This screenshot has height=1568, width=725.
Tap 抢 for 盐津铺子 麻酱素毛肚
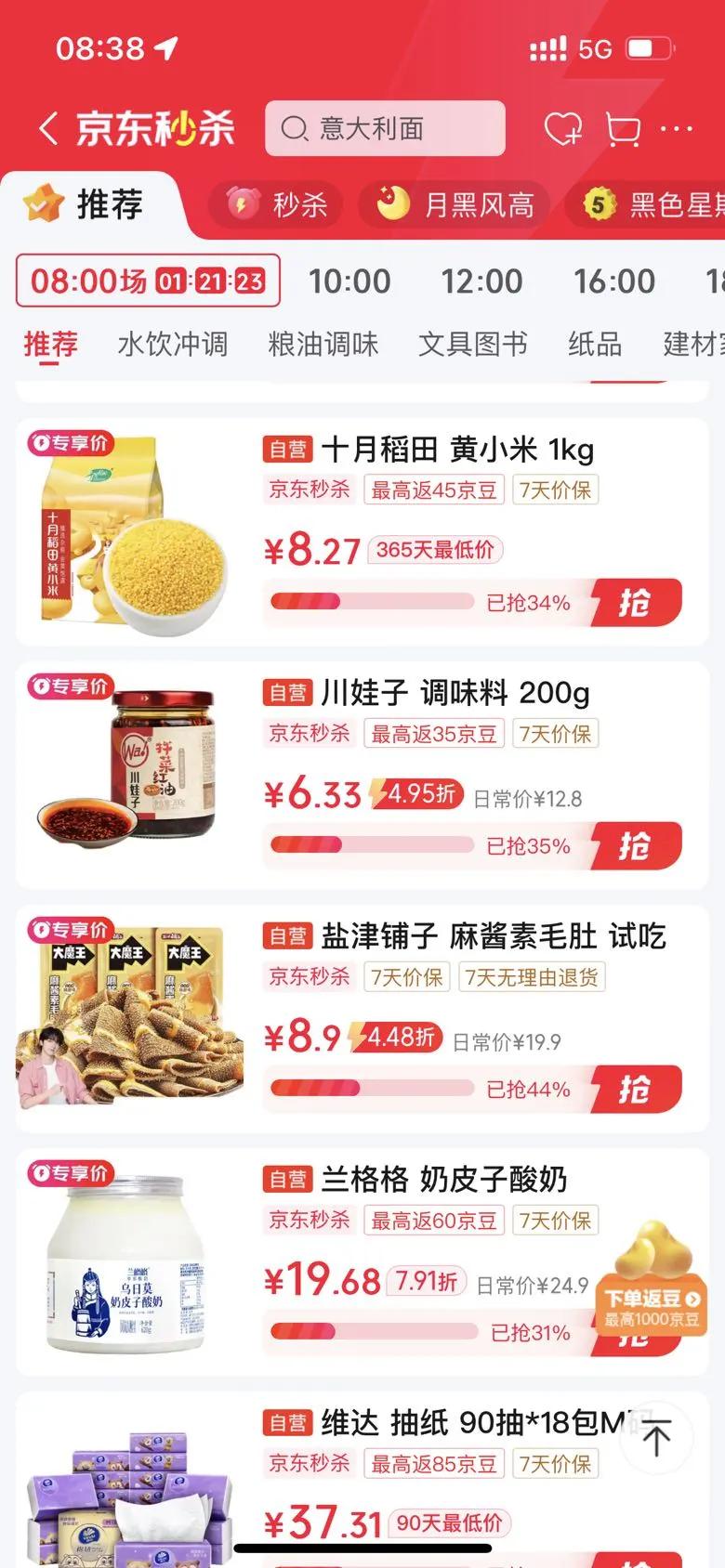(637, 1090)
